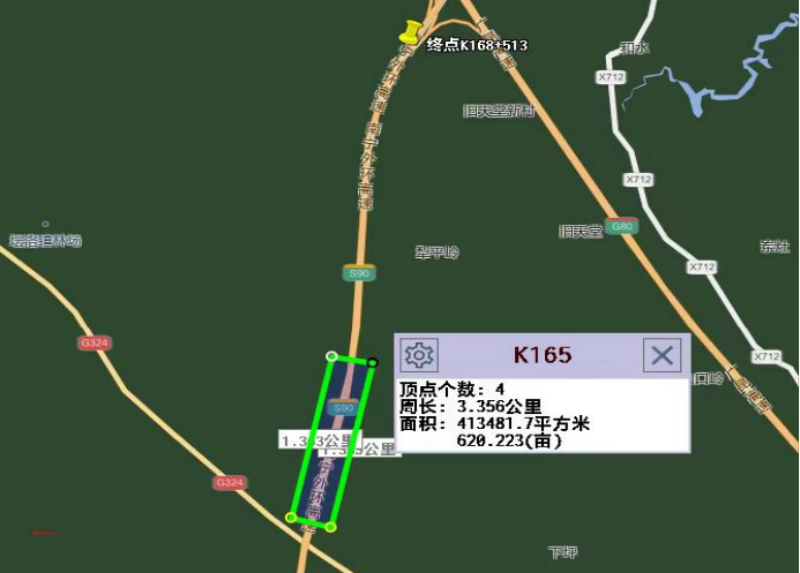Tap the yellow pushpin marker 终点K168+513

click(x=410, y=34)
